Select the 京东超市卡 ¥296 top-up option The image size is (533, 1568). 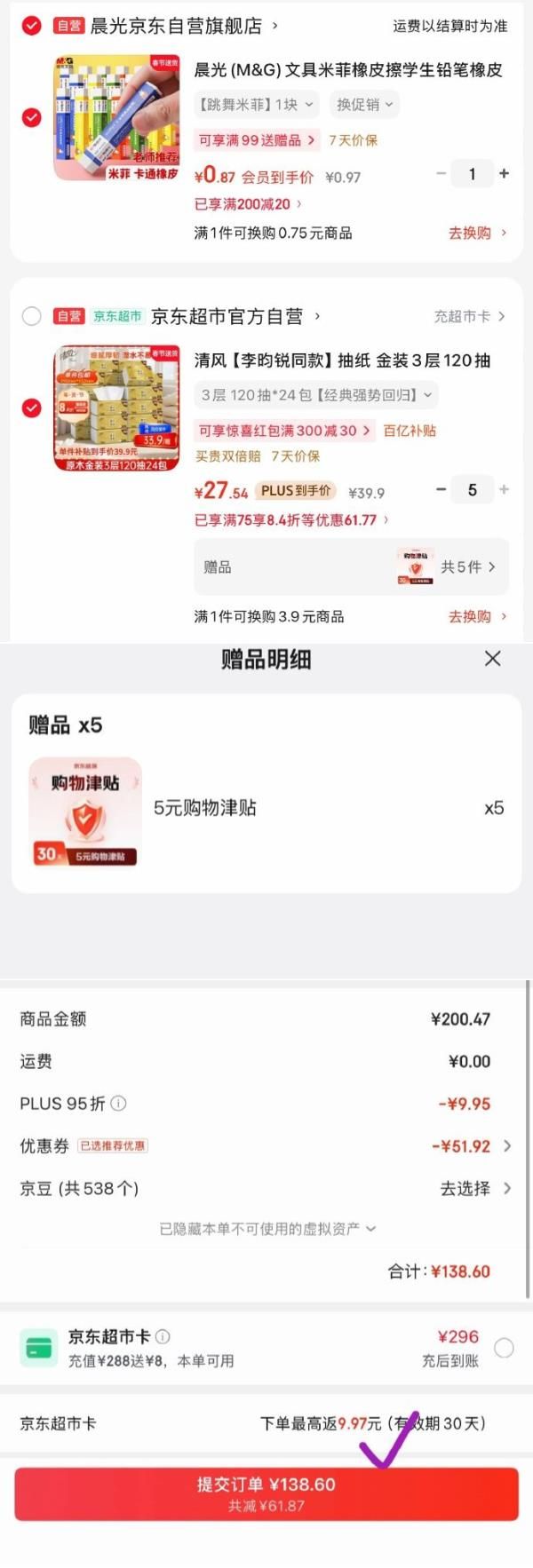(x=504, y=1348)
